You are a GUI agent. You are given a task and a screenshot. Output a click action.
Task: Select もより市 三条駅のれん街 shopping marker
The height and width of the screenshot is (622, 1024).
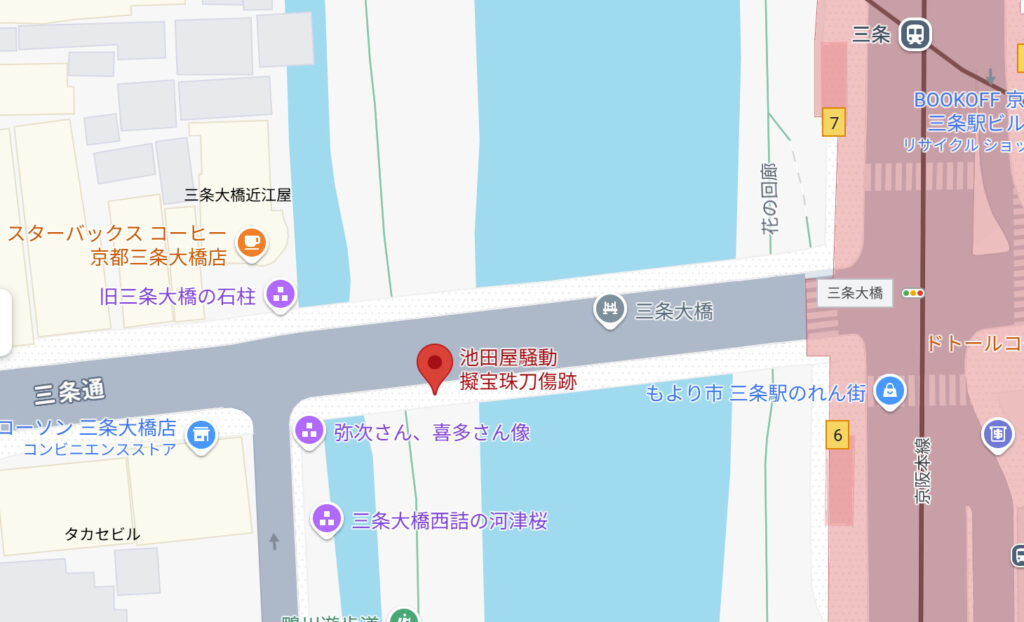pyautogui.click(x=889, y=391)
